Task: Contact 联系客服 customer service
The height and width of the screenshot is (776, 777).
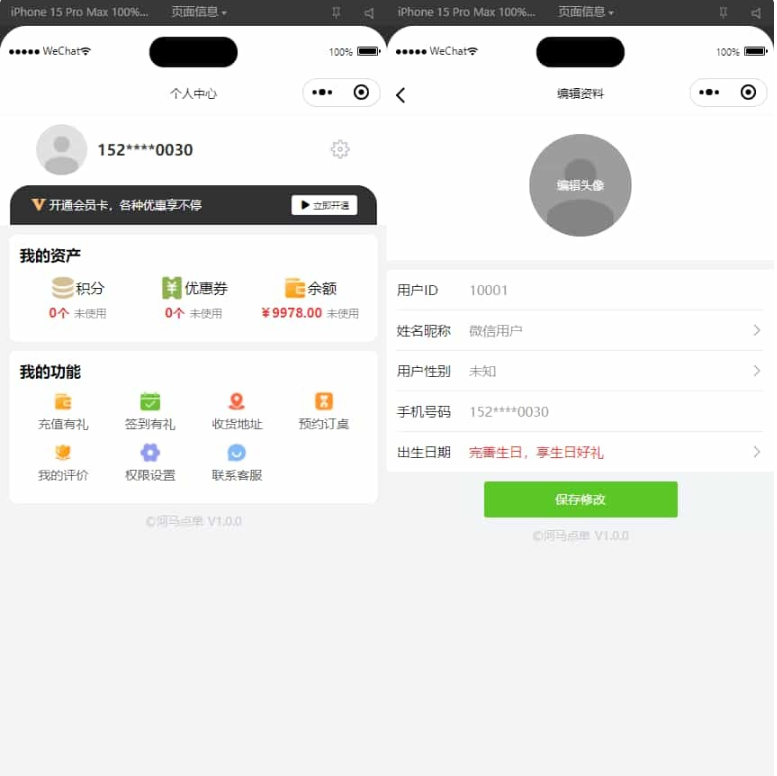Action: (x=237, y=462)
